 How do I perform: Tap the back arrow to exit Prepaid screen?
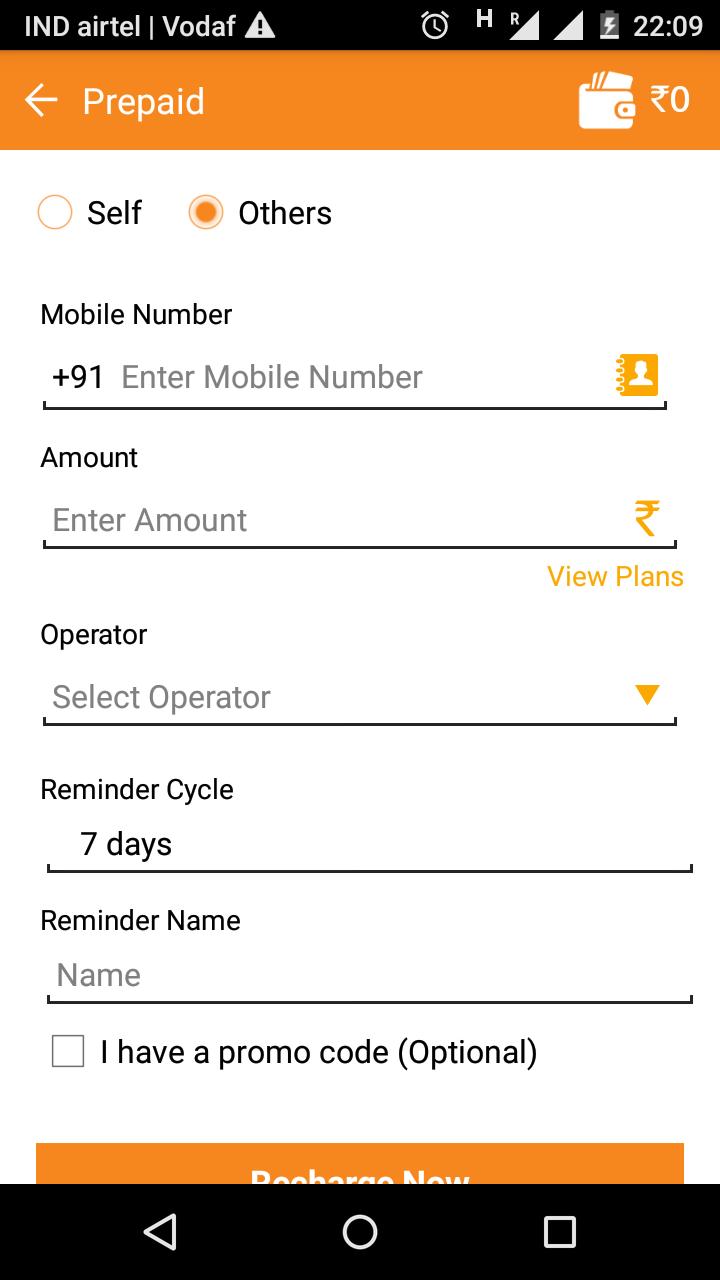(42, 100)
